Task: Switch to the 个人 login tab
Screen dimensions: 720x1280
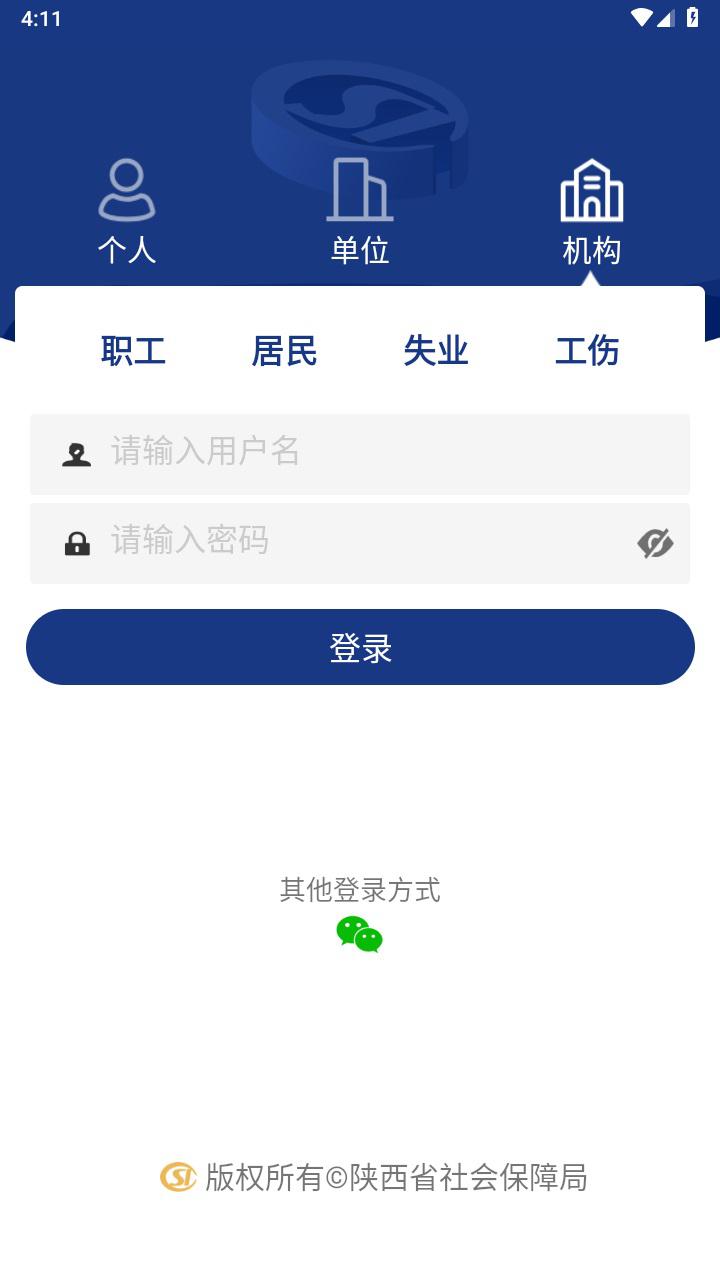Action: click(x=127, y=212)
